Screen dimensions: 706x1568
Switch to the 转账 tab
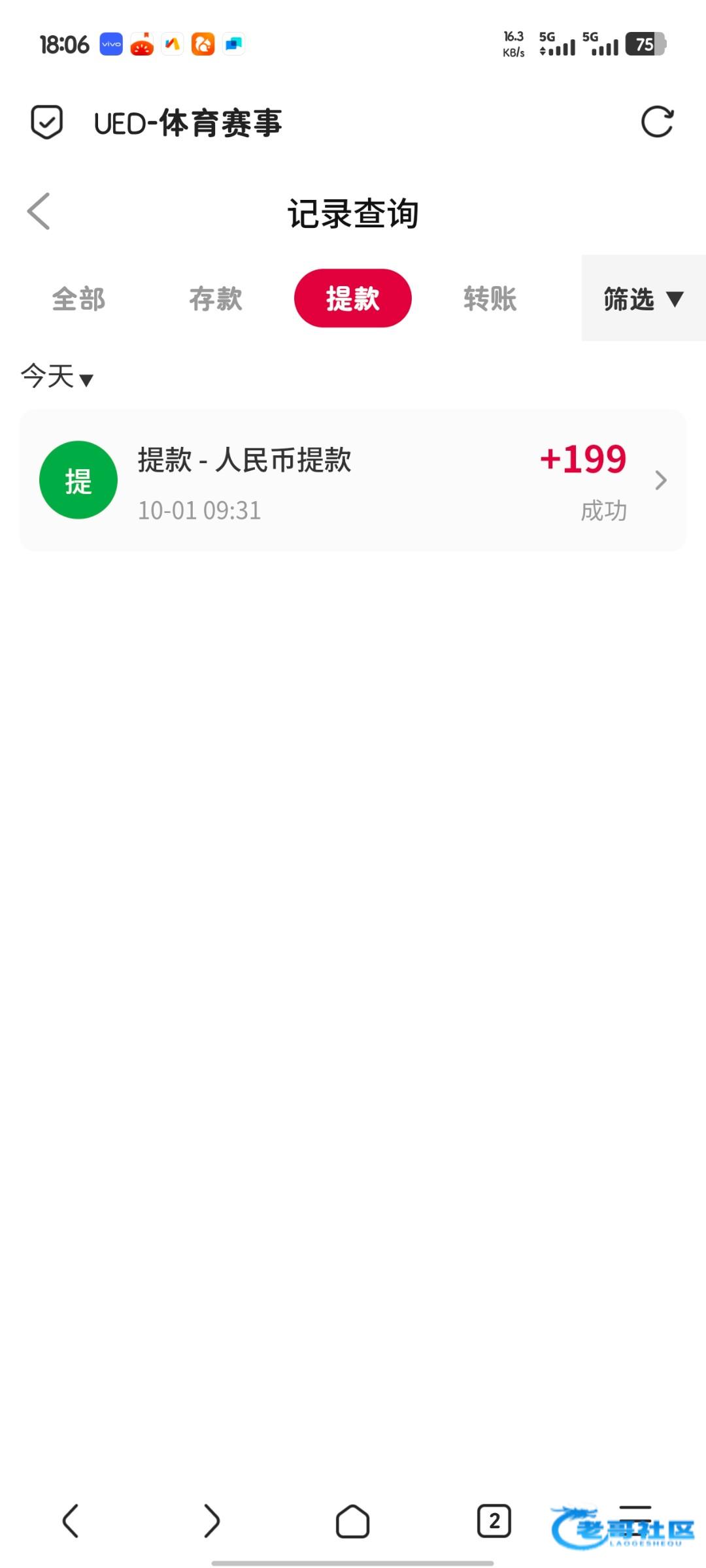(x=490, y=299)
